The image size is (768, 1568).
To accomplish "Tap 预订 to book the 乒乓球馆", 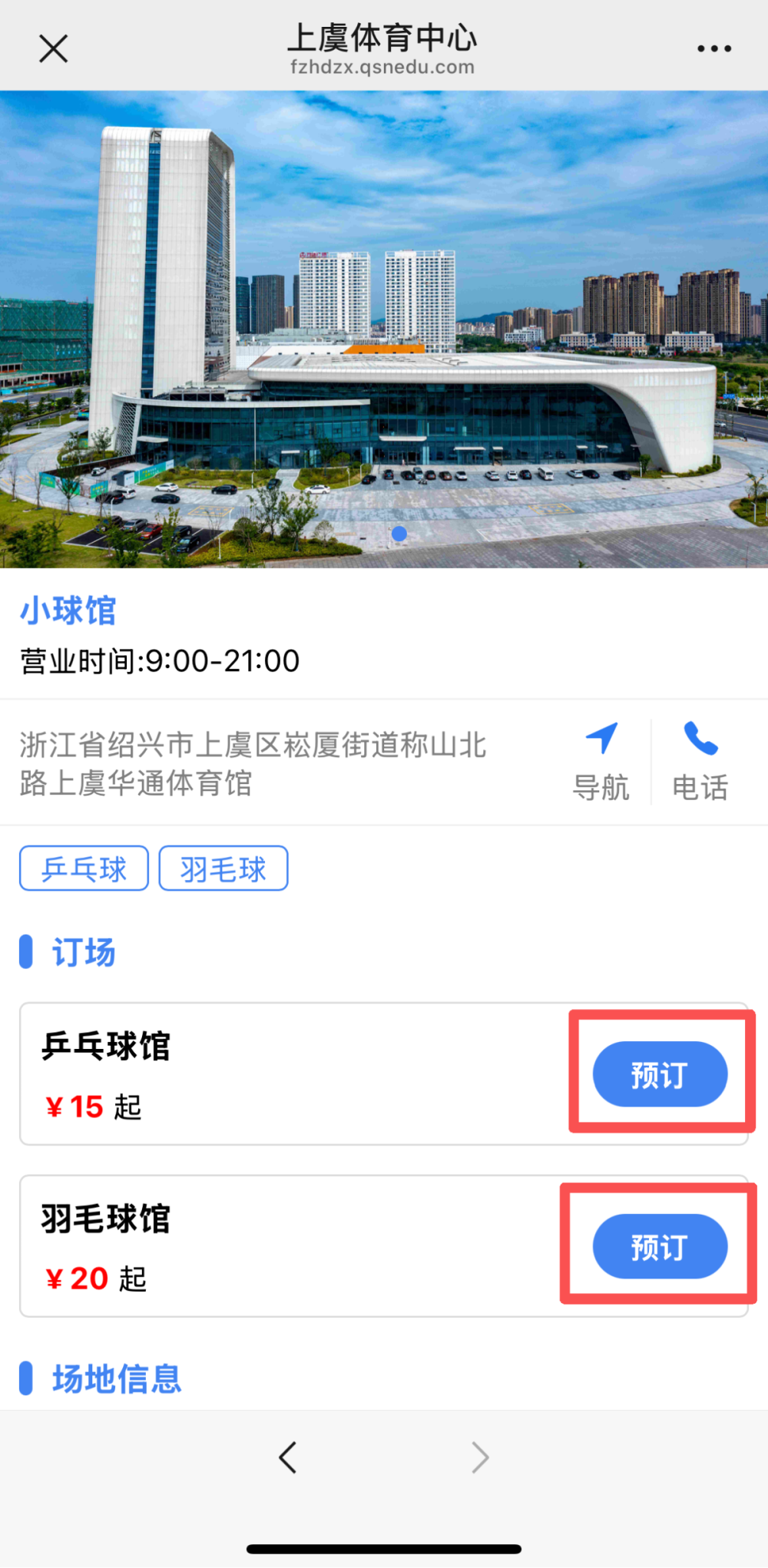I will 660,1074.
